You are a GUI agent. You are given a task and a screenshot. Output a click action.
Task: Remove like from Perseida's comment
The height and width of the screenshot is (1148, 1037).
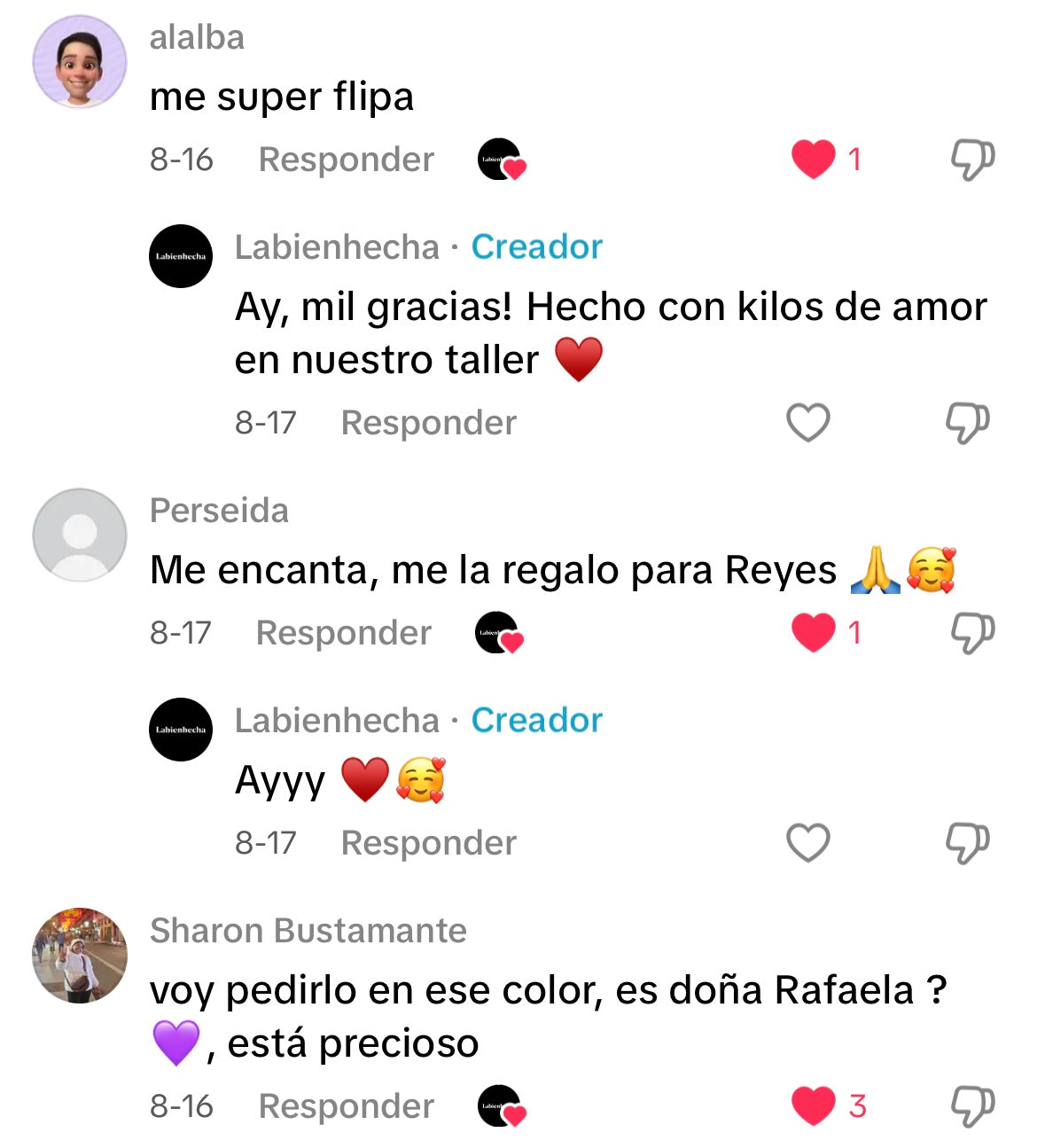click(813, 633)
